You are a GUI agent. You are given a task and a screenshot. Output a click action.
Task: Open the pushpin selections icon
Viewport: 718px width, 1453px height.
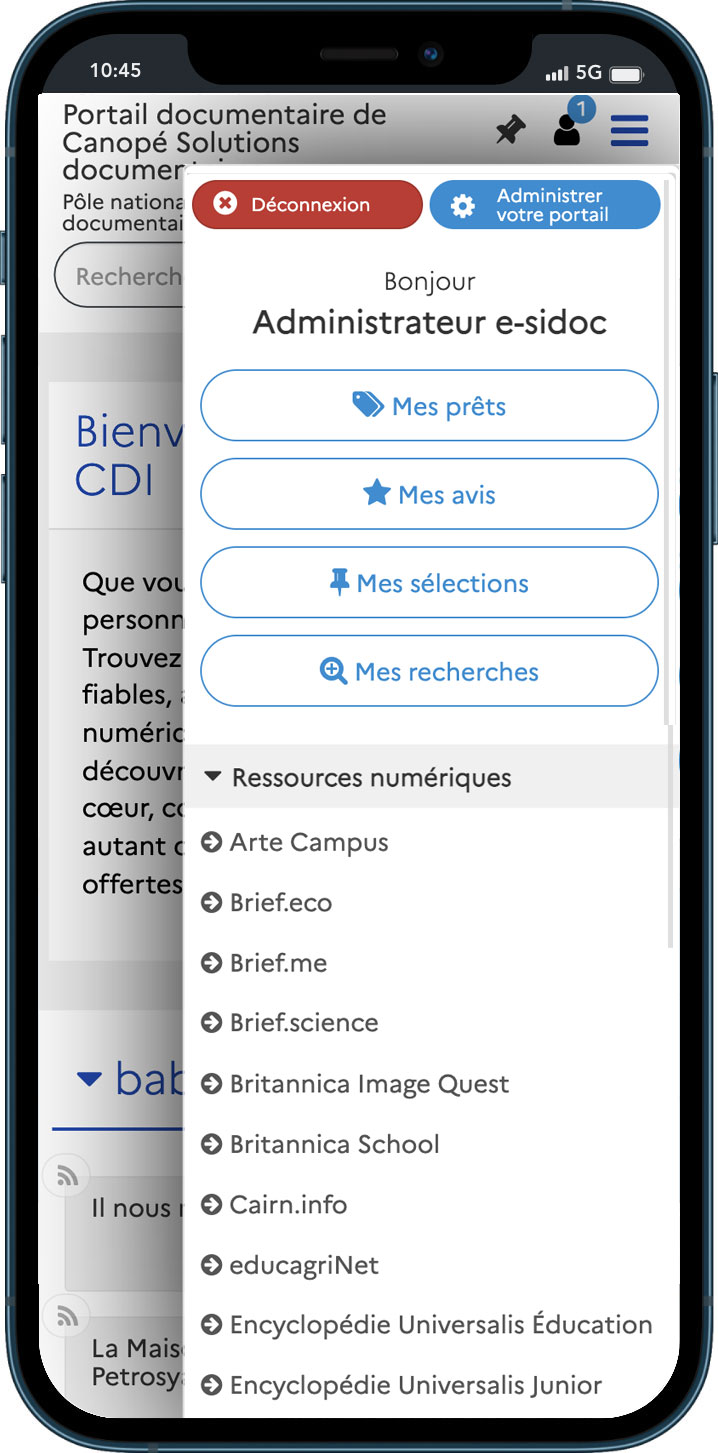pyautogui.click(x=511, y=129)
